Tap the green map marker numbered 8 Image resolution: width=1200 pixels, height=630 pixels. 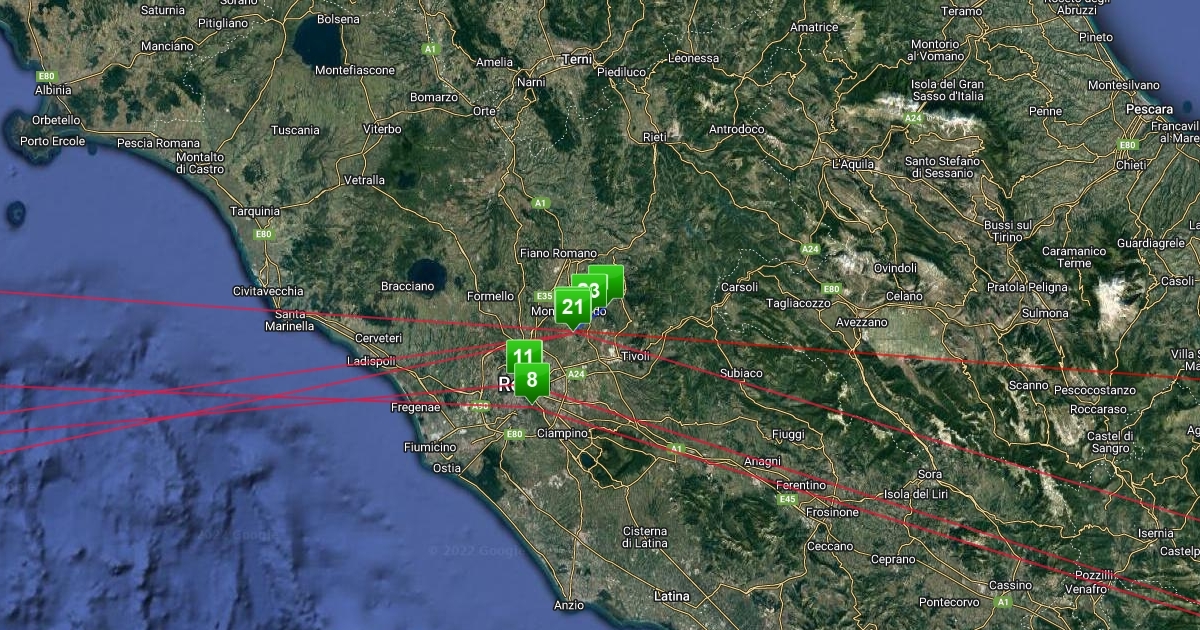click(532, 380)
